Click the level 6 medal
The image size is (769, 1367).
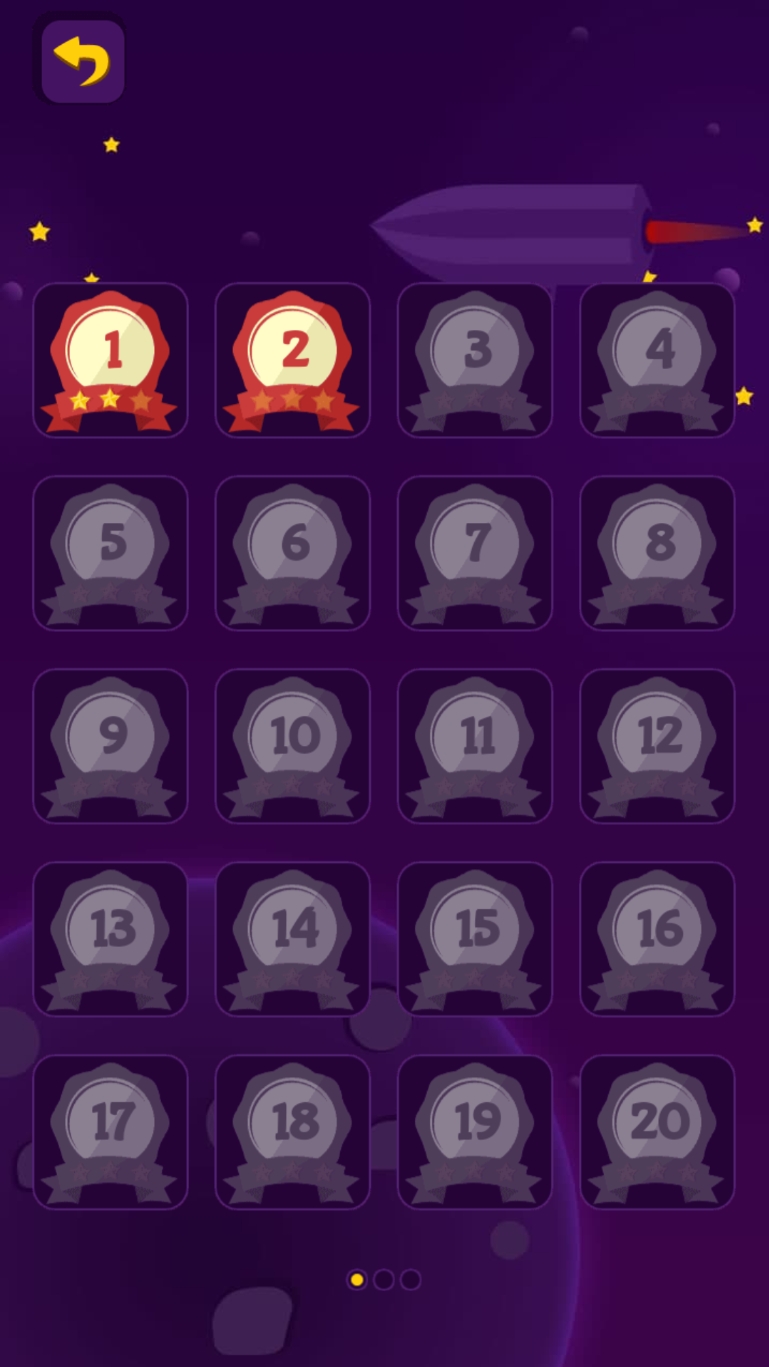pos(292,553)
